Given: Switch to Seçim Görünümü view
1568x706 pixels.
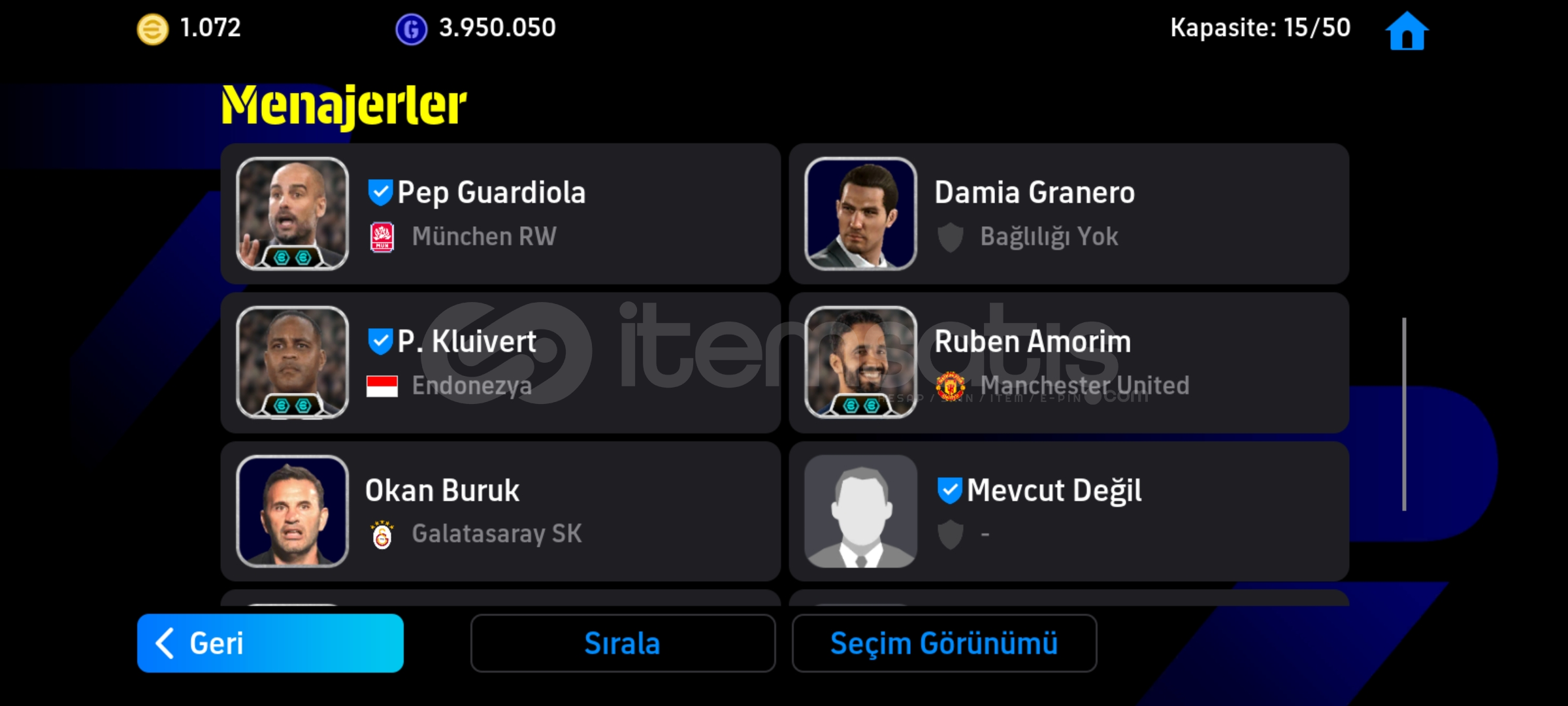Looking at the screenshot, I should tap(944, 643).
